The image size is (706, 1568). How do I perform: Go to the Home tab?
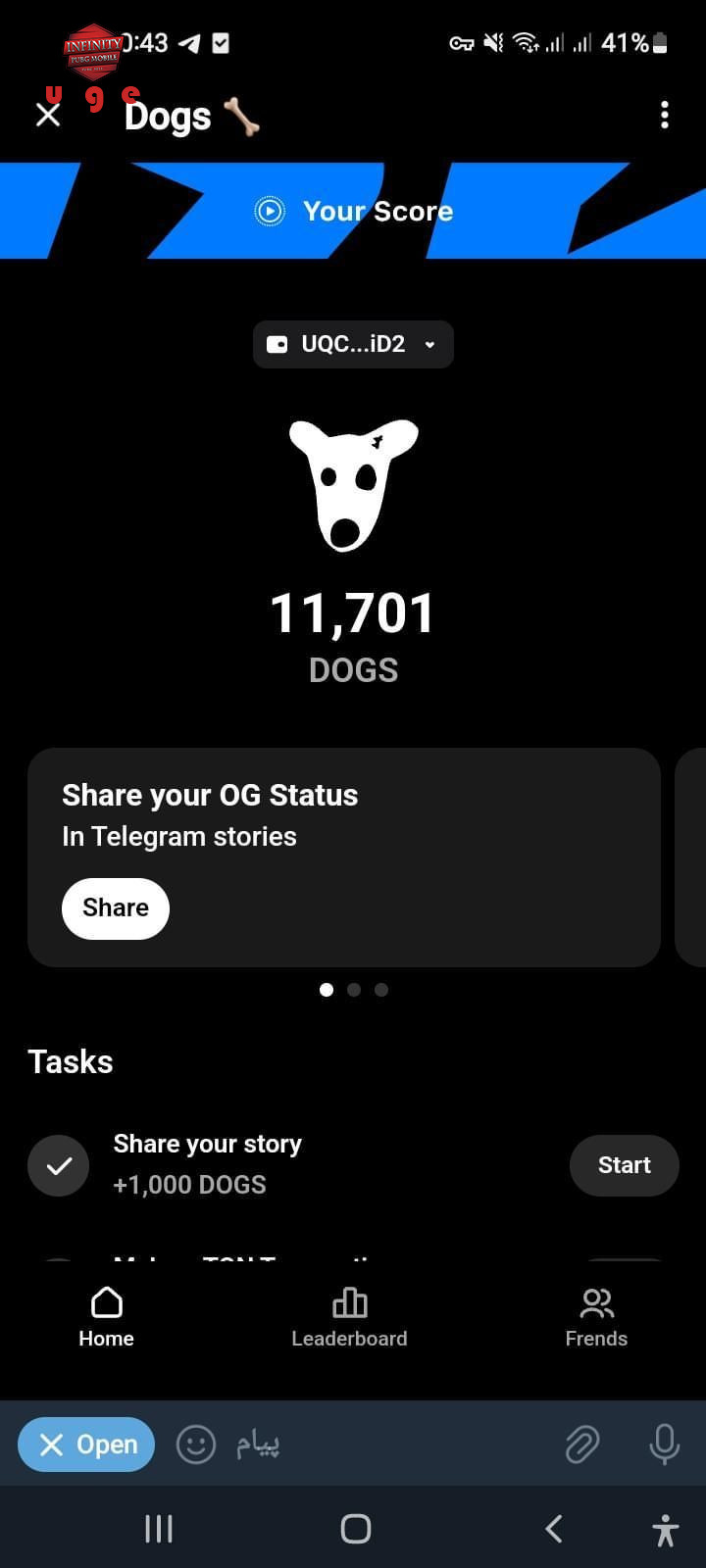(x=106, y=1318)
